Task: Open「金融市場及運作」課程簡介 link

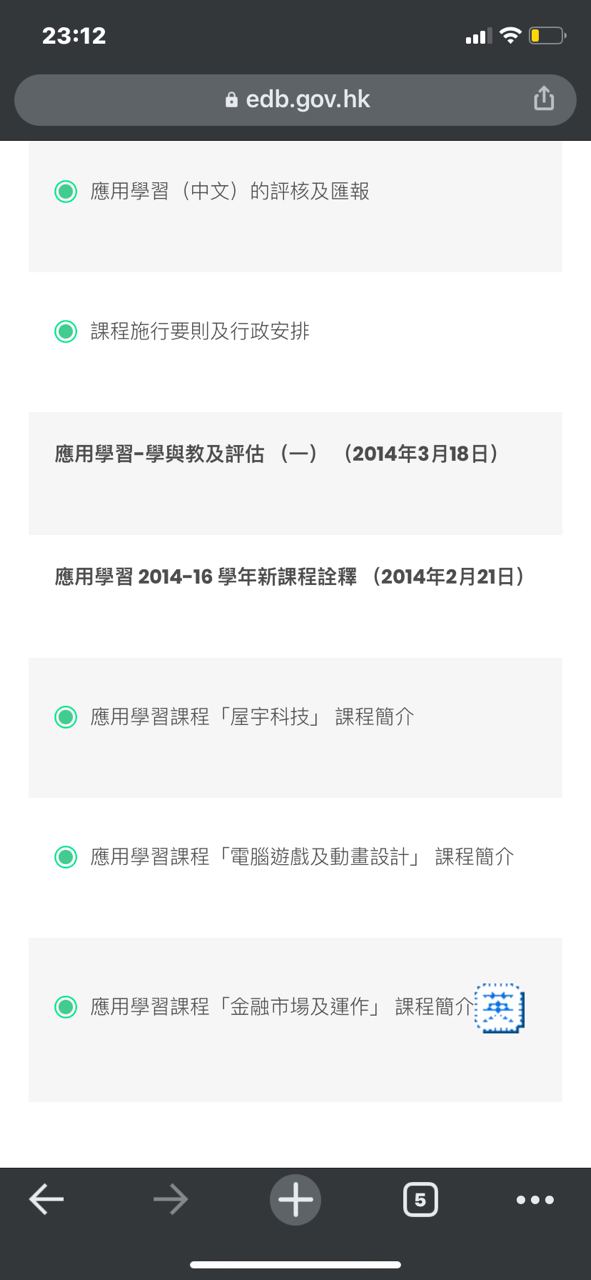Action: pos(282,1007)
